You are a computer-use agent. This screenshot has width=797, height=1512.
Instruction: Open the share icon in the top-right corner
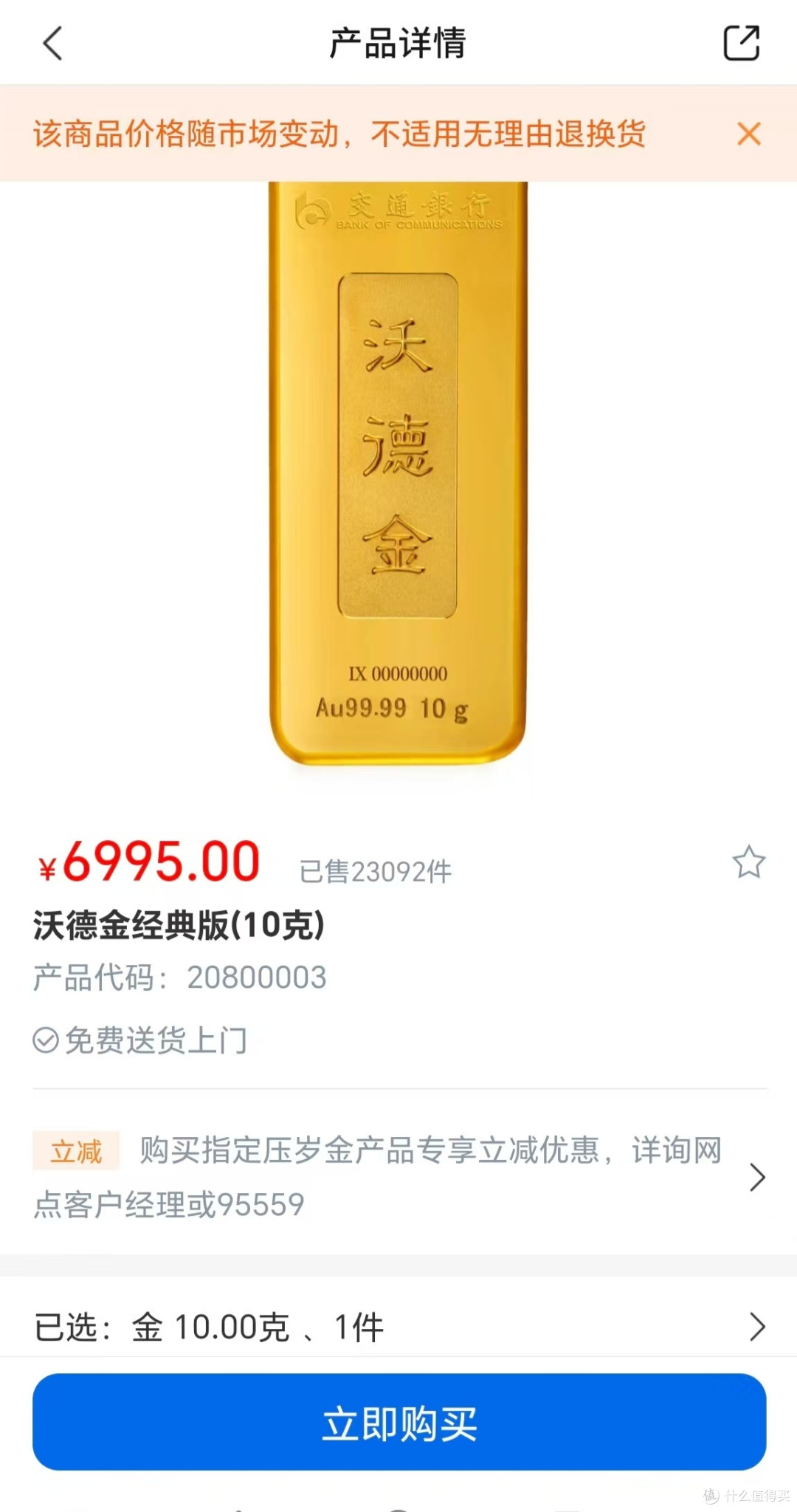coord(742,44)
